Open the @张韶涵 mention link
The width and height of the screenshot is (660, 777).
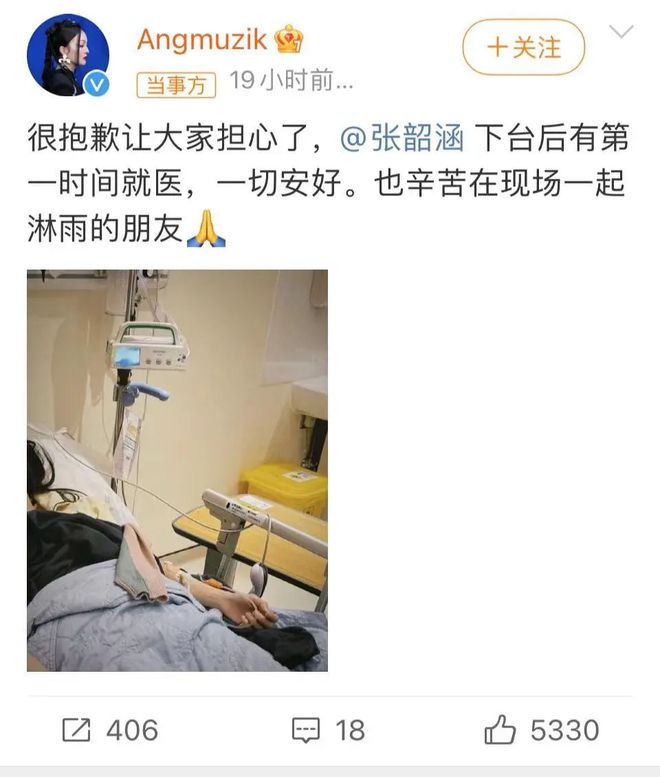tap(402, 139)
